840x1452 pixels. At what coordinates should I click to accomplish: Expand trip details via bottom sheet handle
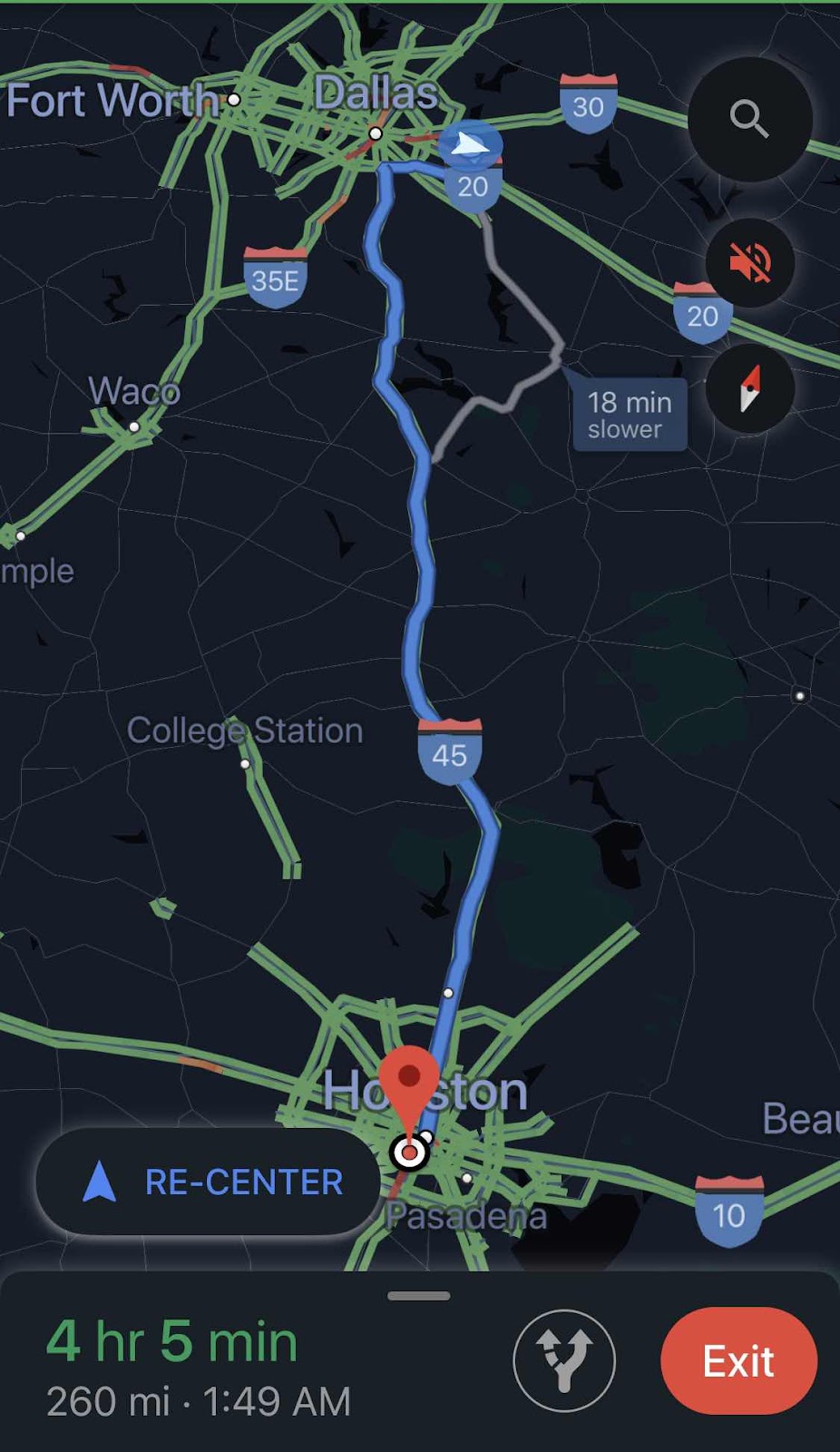[x=419, y=1295]
